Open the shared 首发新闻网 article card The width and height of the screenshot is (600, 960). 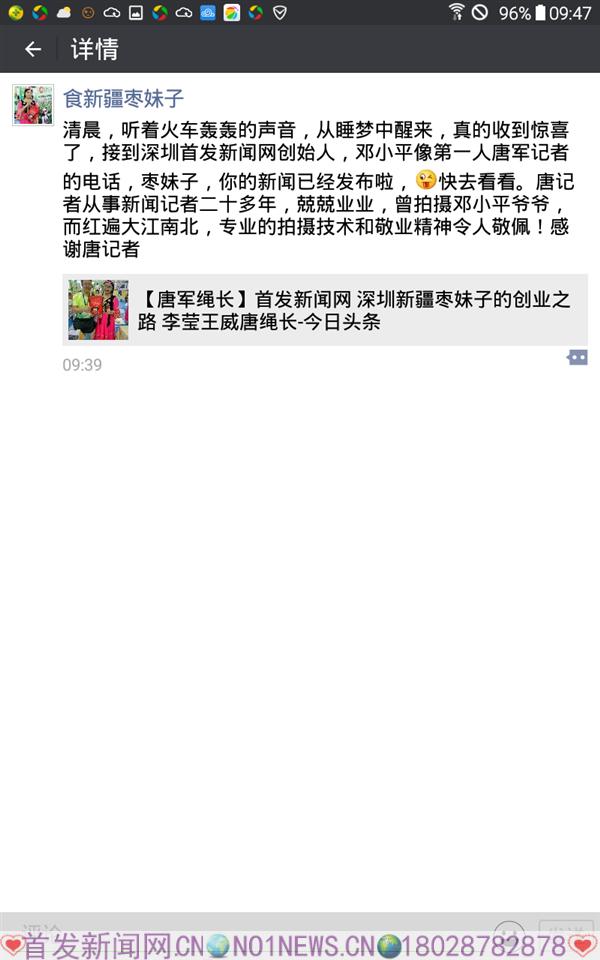point(325,310)
